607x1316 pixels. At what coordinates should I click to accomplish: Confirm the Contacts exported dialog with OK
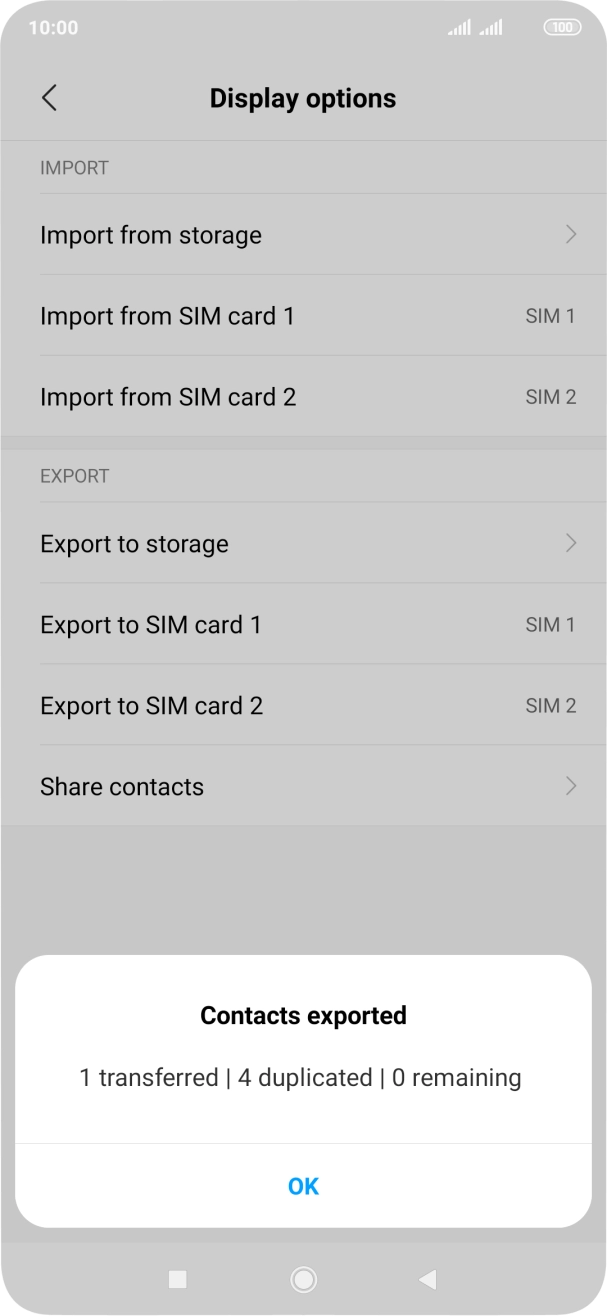coord(303,1186)
